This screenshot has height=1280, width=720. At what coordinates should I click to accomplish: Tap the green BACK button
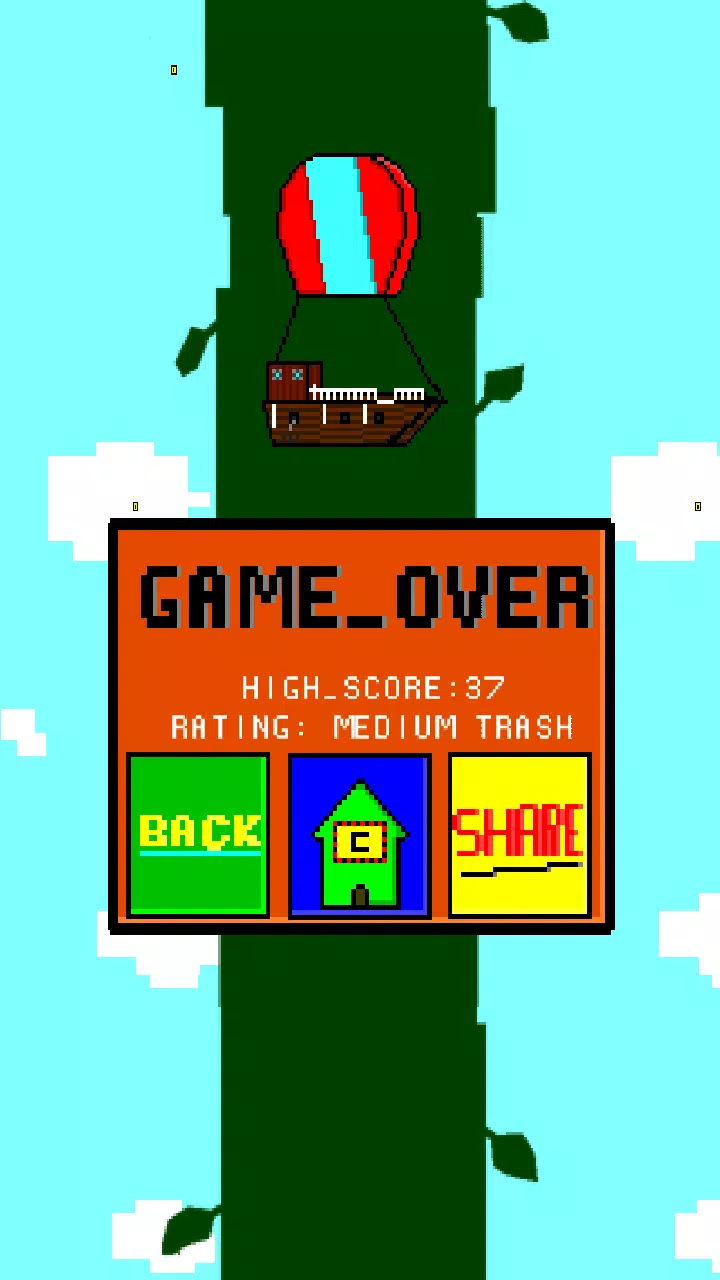[198, 835]
